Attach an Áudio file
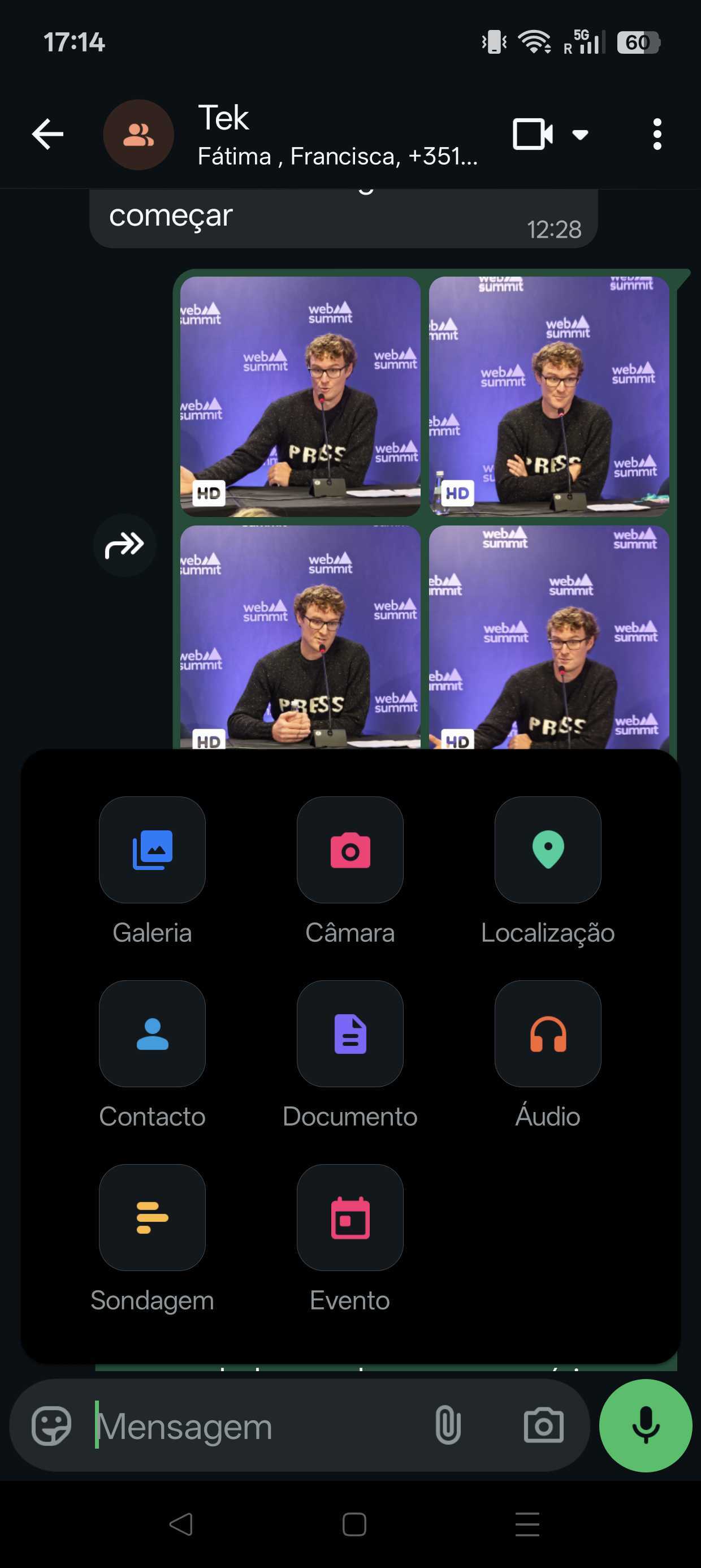The image size is (701, 1568). coord(548,1033)
